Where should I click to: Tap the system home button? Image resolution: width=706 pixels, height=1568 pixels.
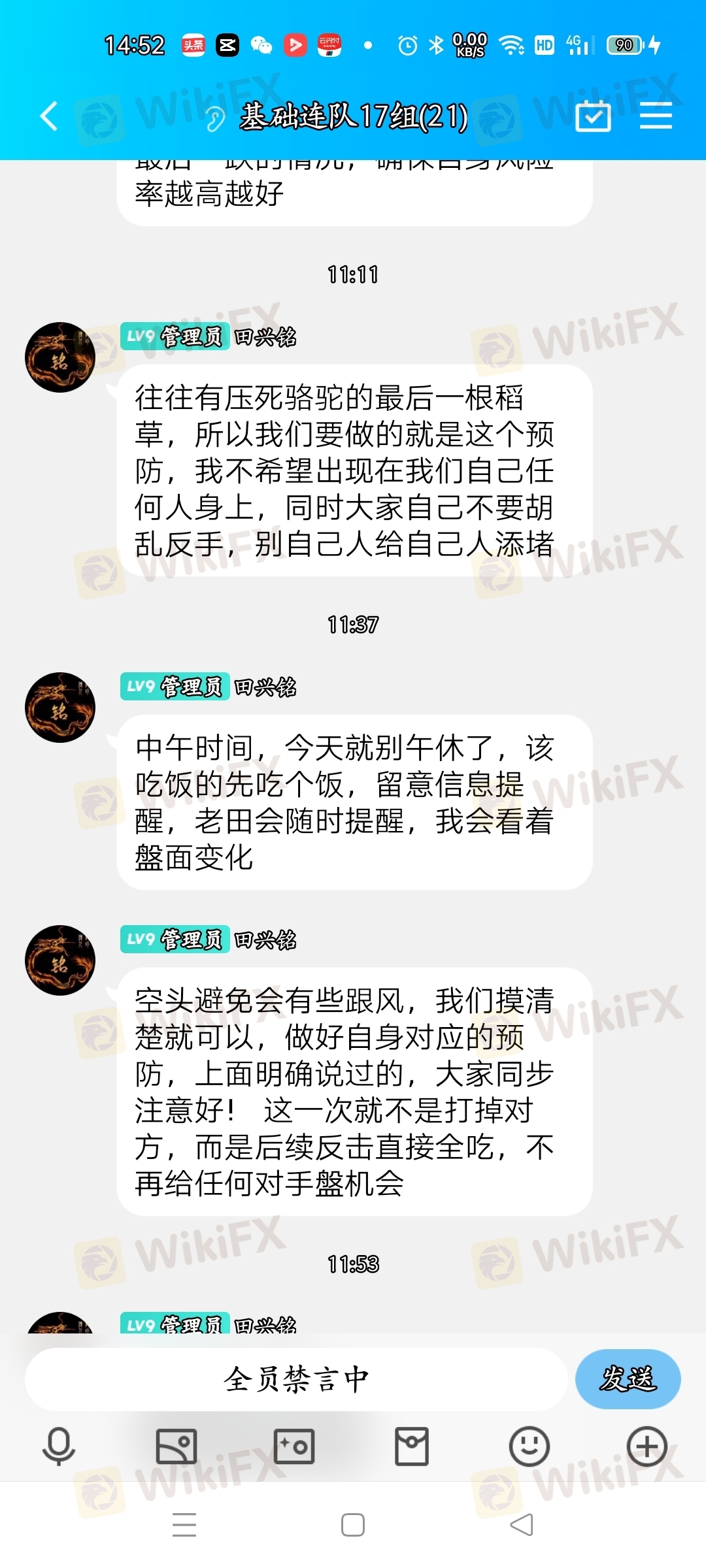[x=353, y=1525]
